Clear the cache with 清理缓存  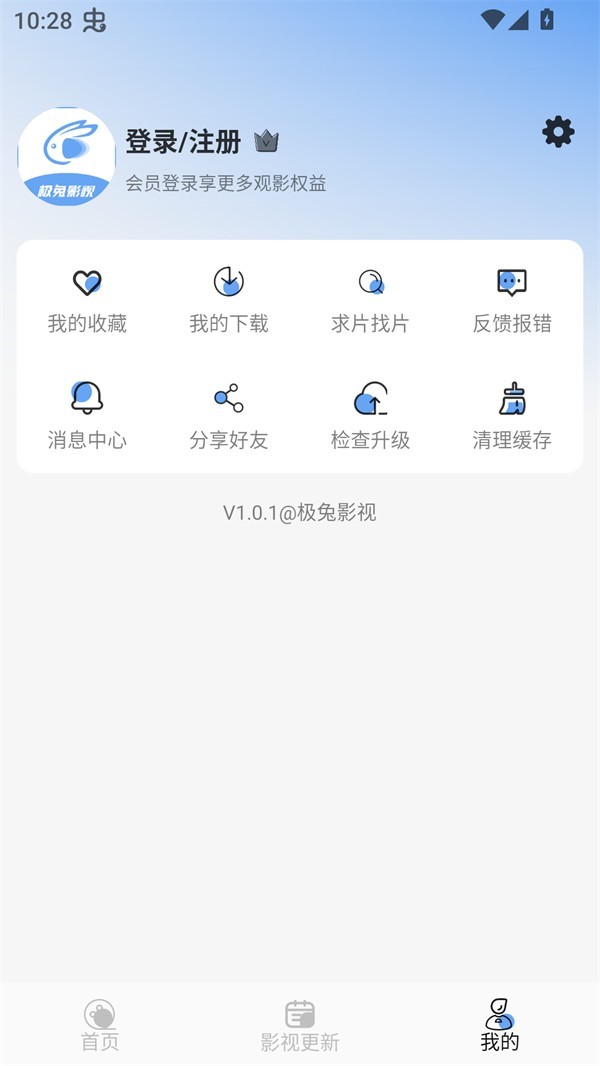(x=512, y=416)
